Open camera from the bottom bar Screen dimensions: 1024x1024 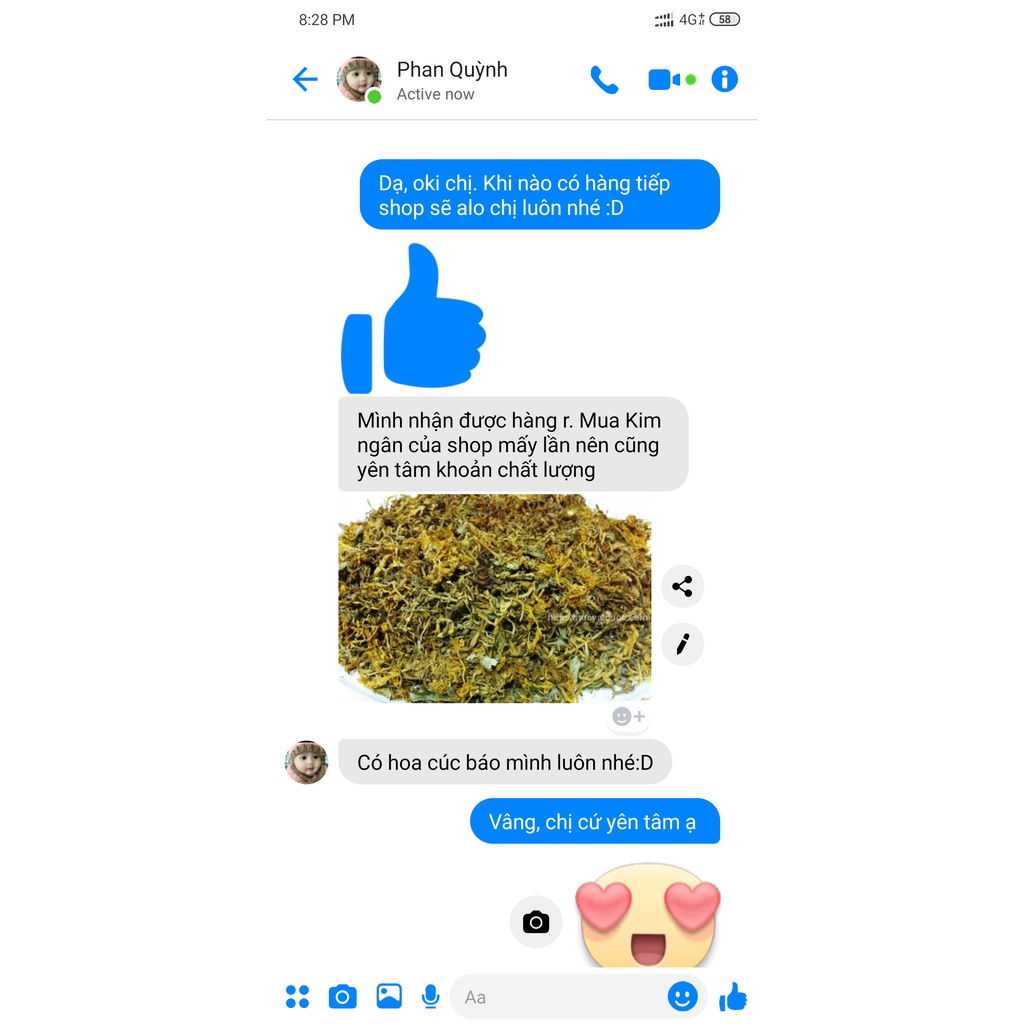[x=342, y=996]
